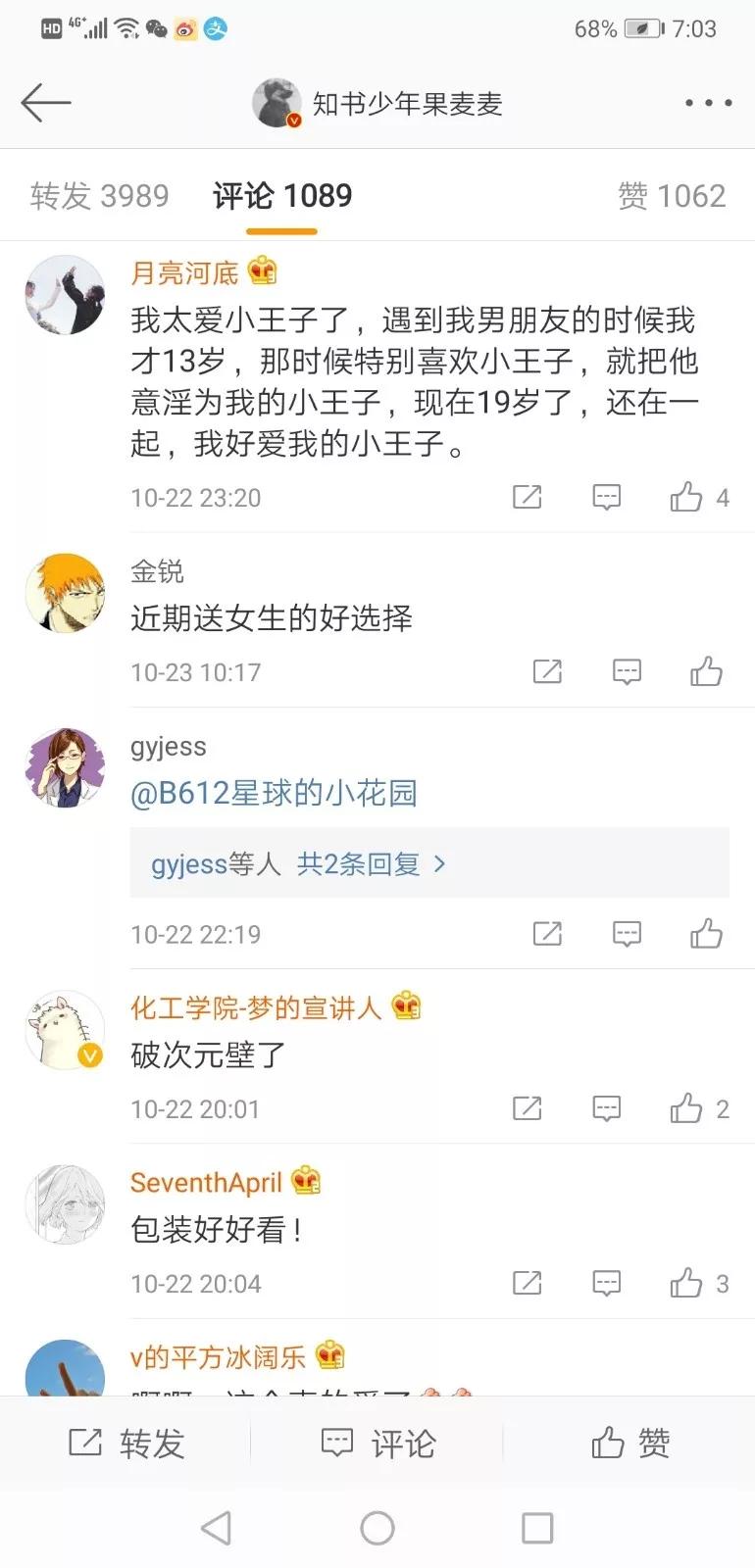The height and width of the screenshot is (1568, 755).
Task: Repost 化工学院-梦的宣讲人's comment
Action: pyautogui.click(x=528, y=1109)
